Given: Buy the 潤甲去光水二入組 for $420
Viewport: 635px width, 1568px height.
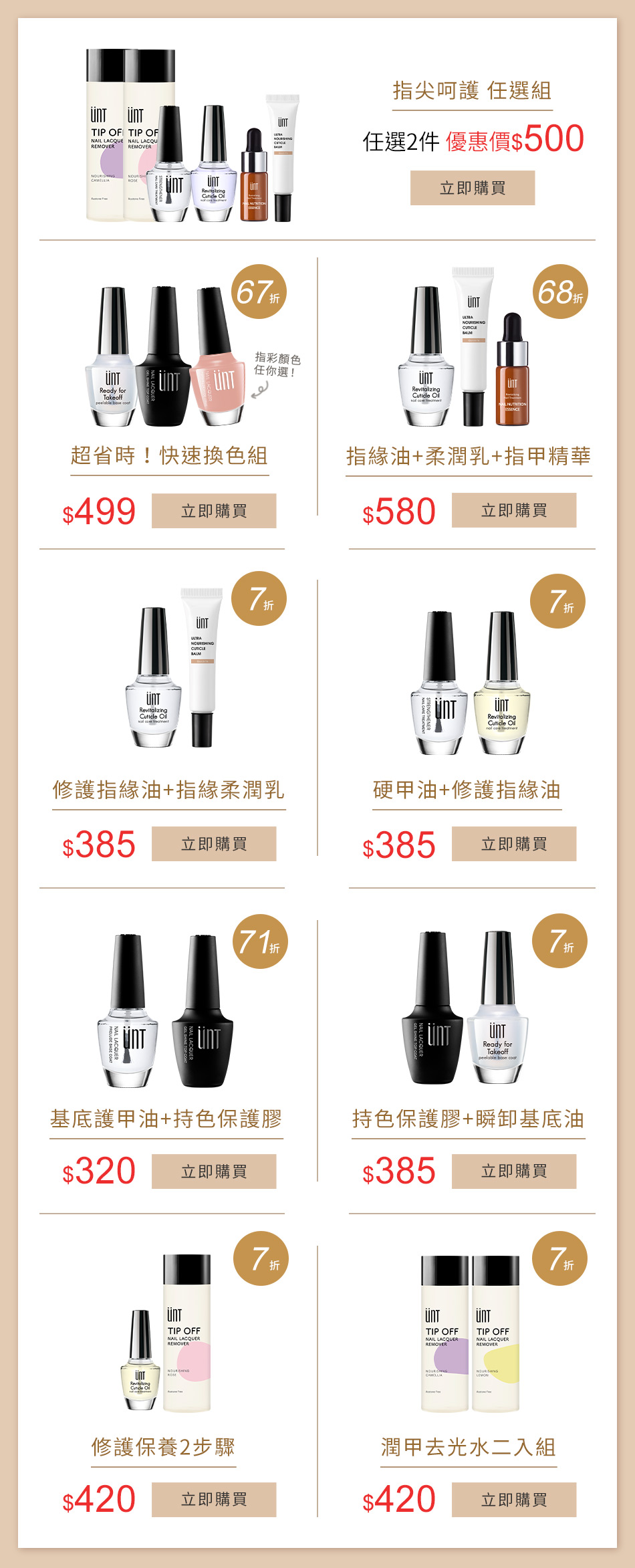Looking at the screenshot, I should coord(514,1500).
